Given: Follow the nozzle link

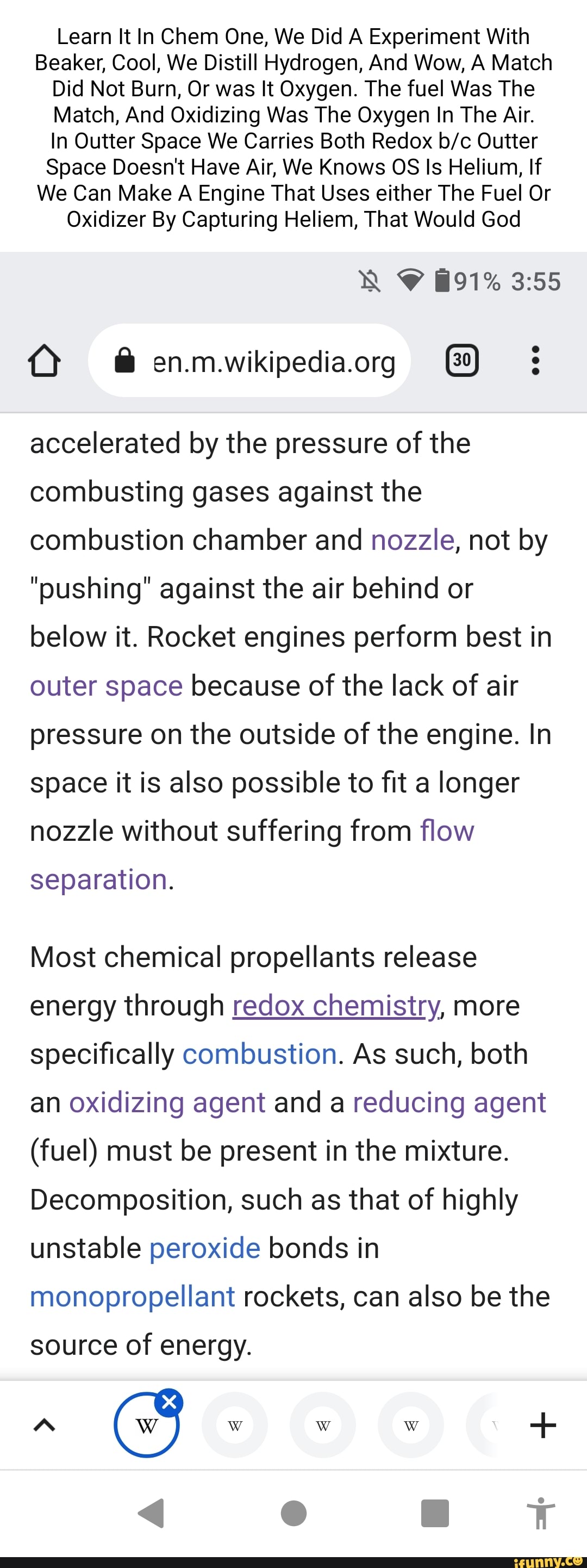Looking at the screenshot, I should pyautogui.click(x=413, y=540).
